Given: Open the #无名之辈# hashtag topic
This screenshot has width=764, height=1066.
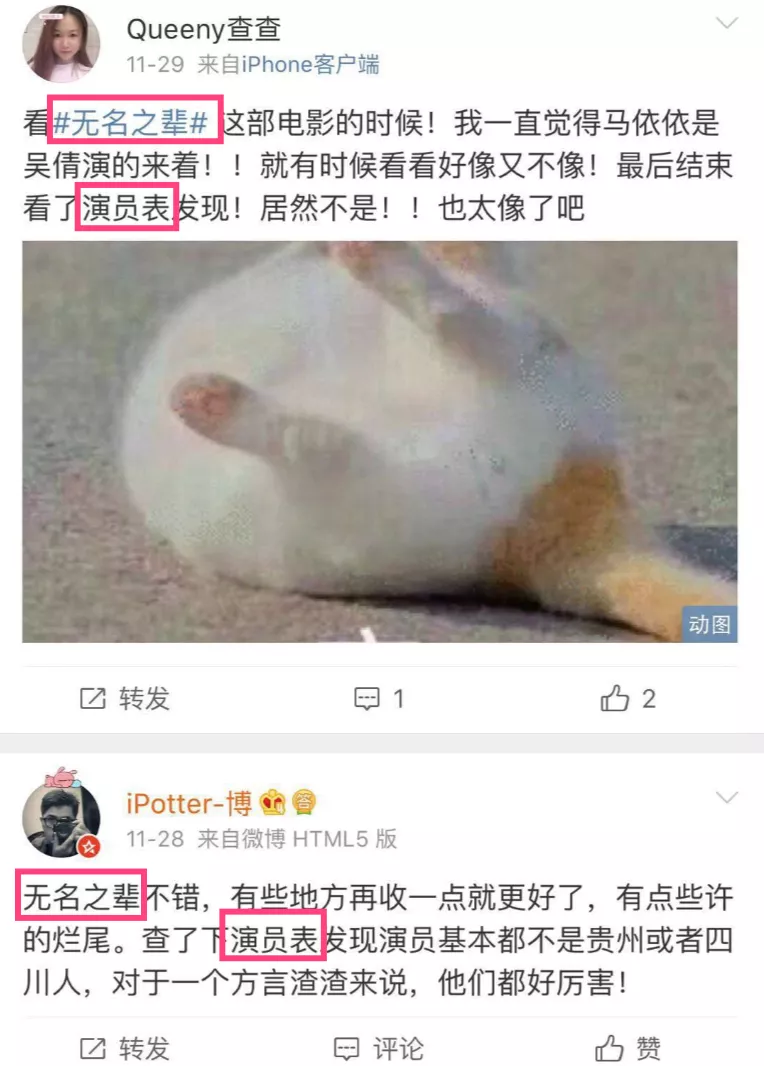Looking at the screenshot, I should click(130, 124).
